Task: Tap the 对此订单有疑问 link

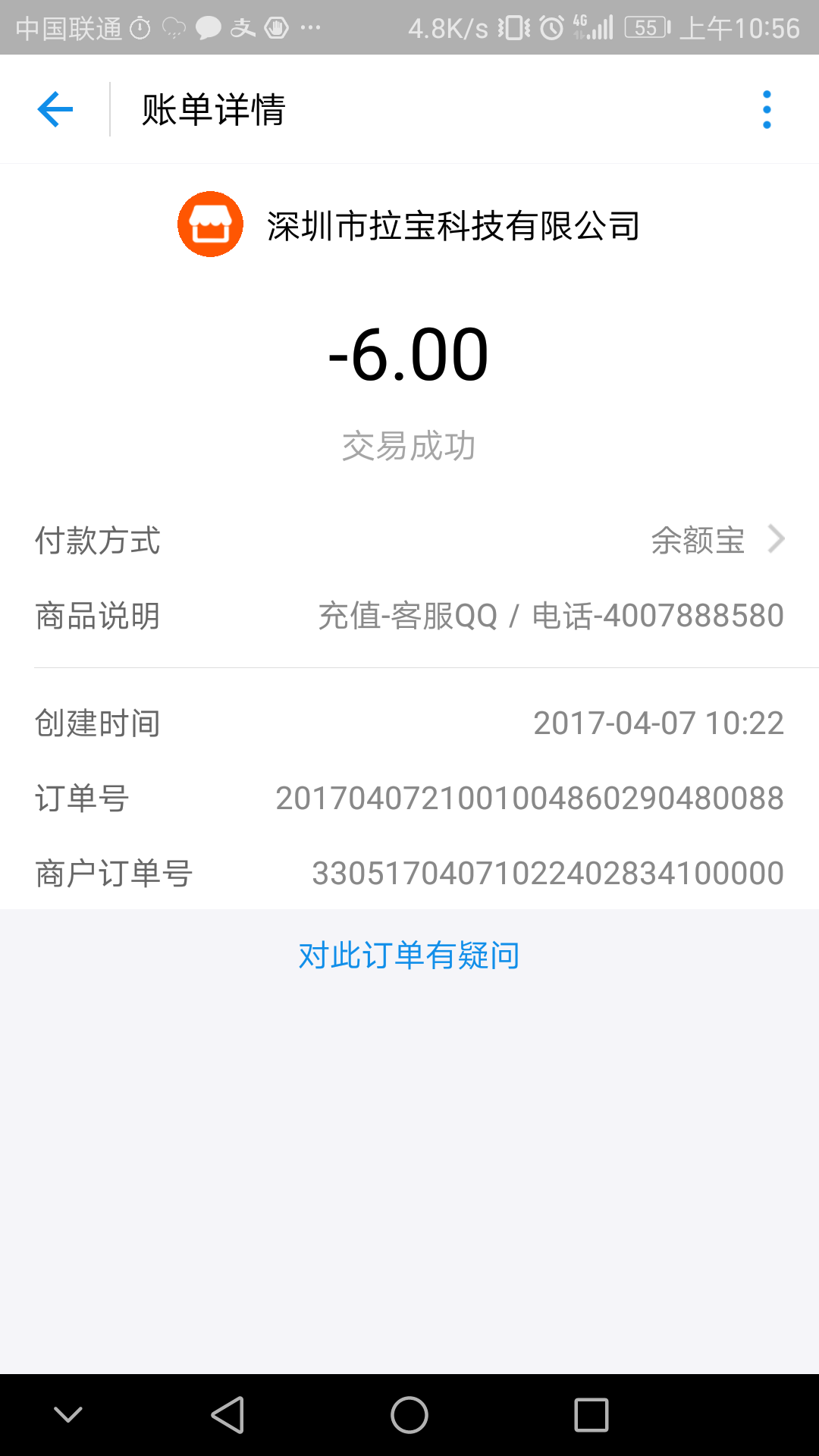Action: [x=409, y=955]
